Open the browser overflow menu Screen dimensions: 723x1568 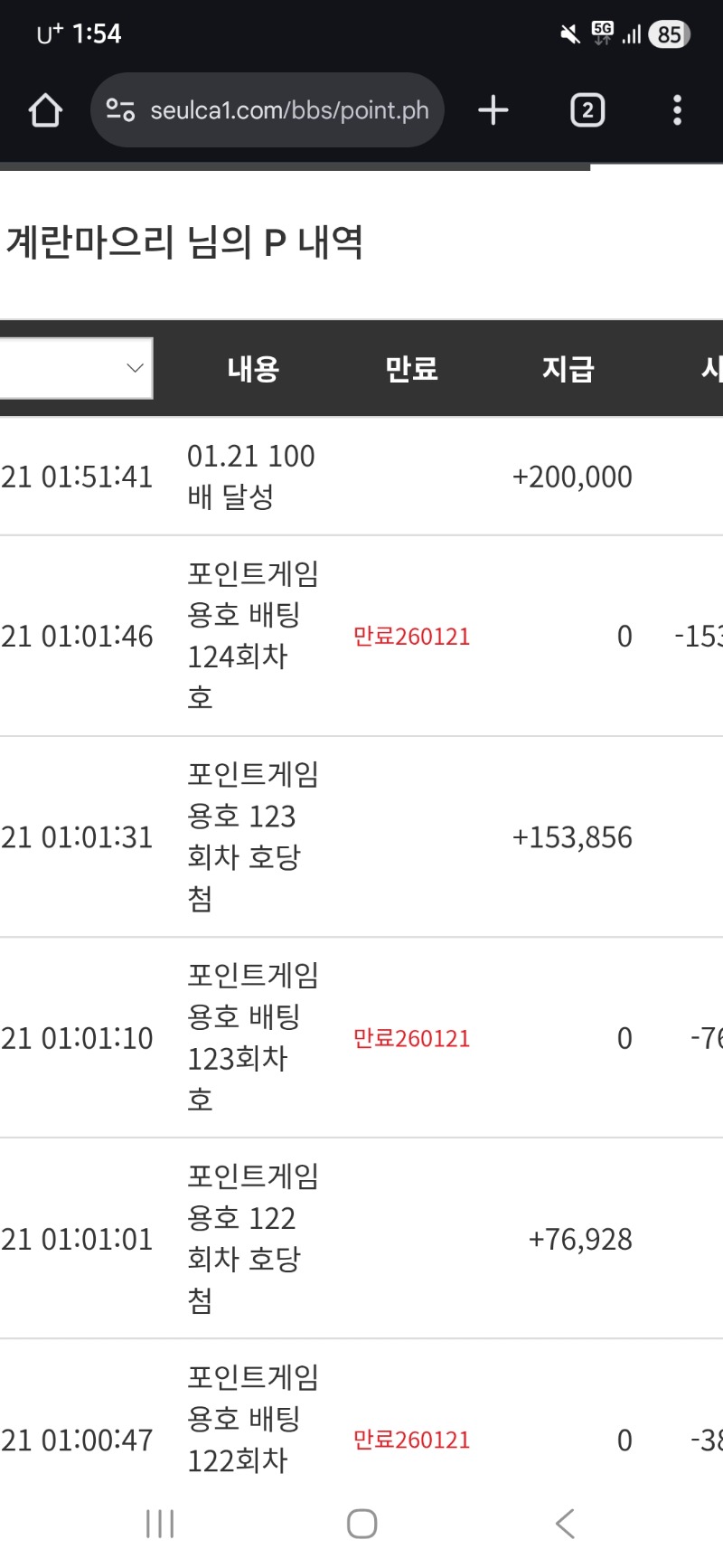pyautogui.click(x=677, y=110)
